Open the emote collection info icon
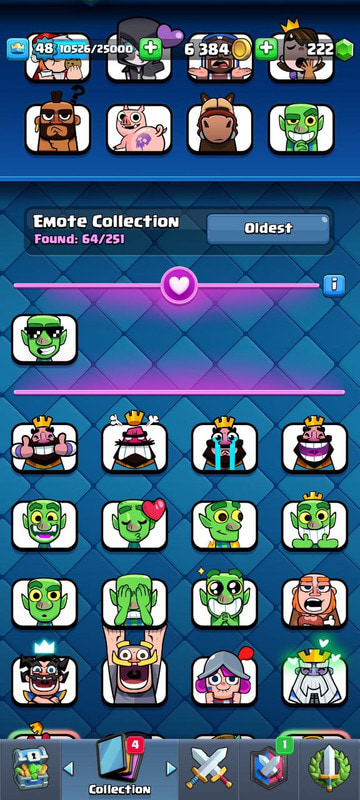360x800 pixels. 334,285
